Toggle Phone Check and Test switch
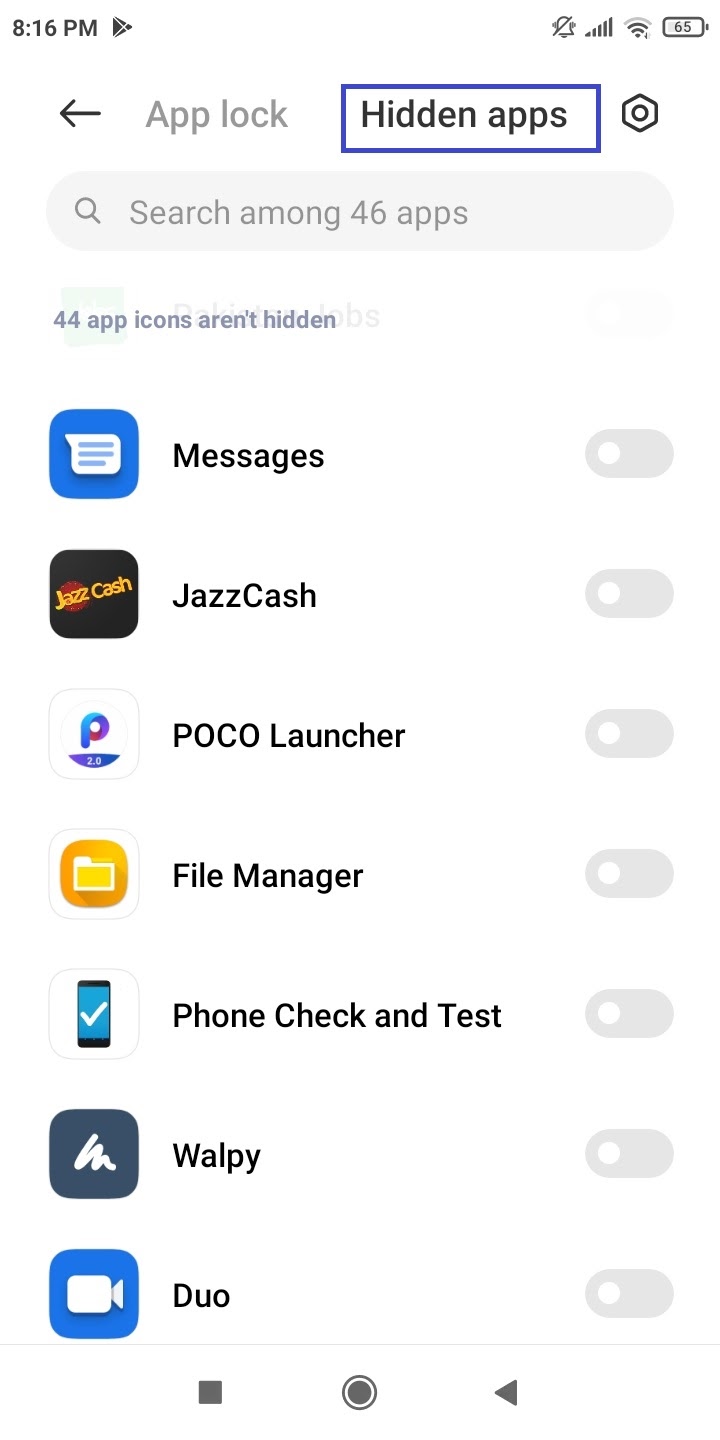The image size is (720, 1440). pyautogui.click(x=629, y=1014)
